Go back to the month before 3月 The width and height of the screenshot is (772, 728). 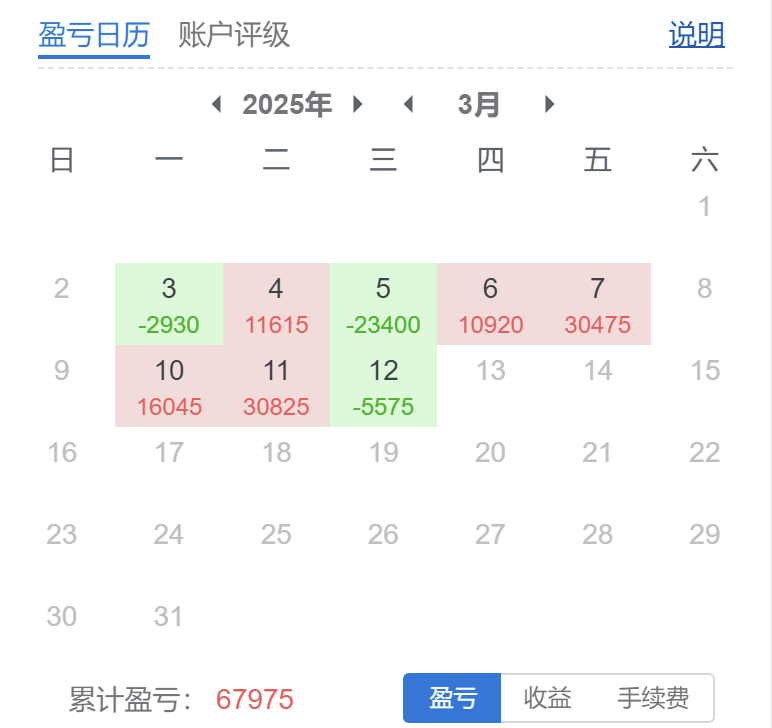point(407,104)
